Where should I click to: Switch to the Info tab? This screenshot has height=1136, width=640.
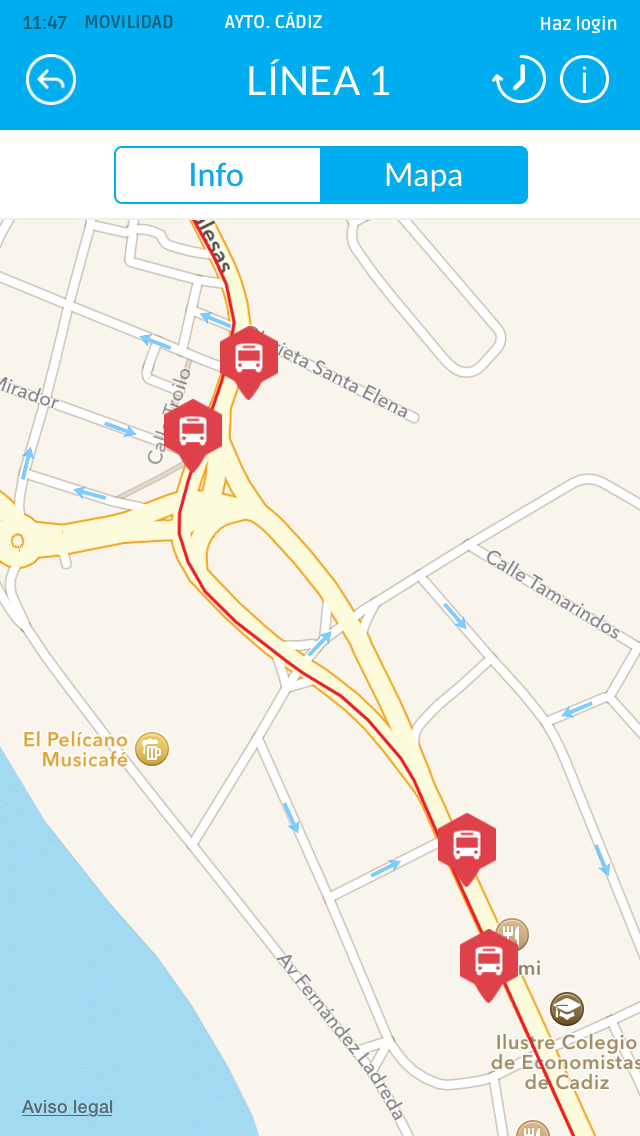coord(217,175)
